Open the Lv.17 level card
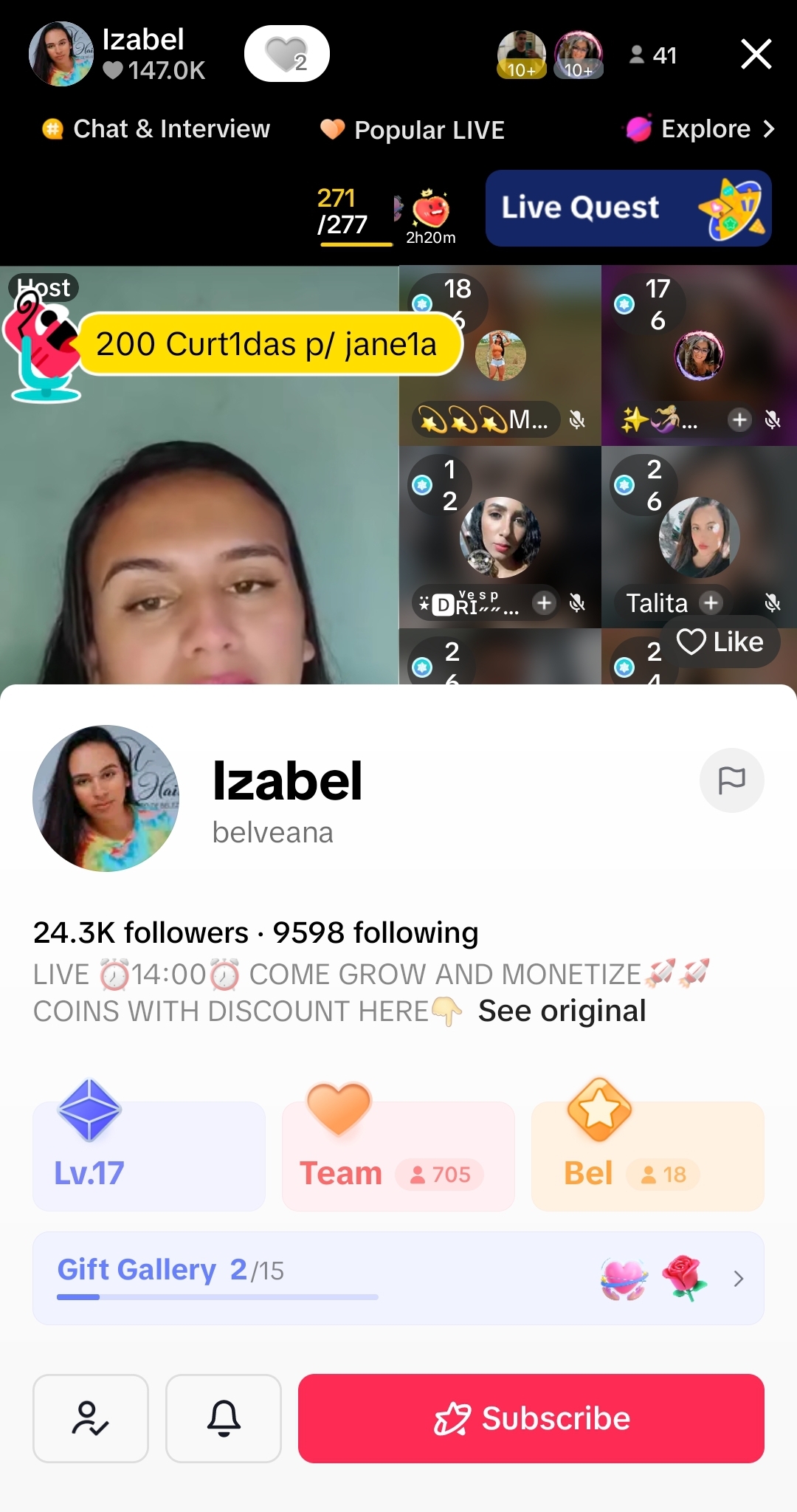 (148, 1156)
